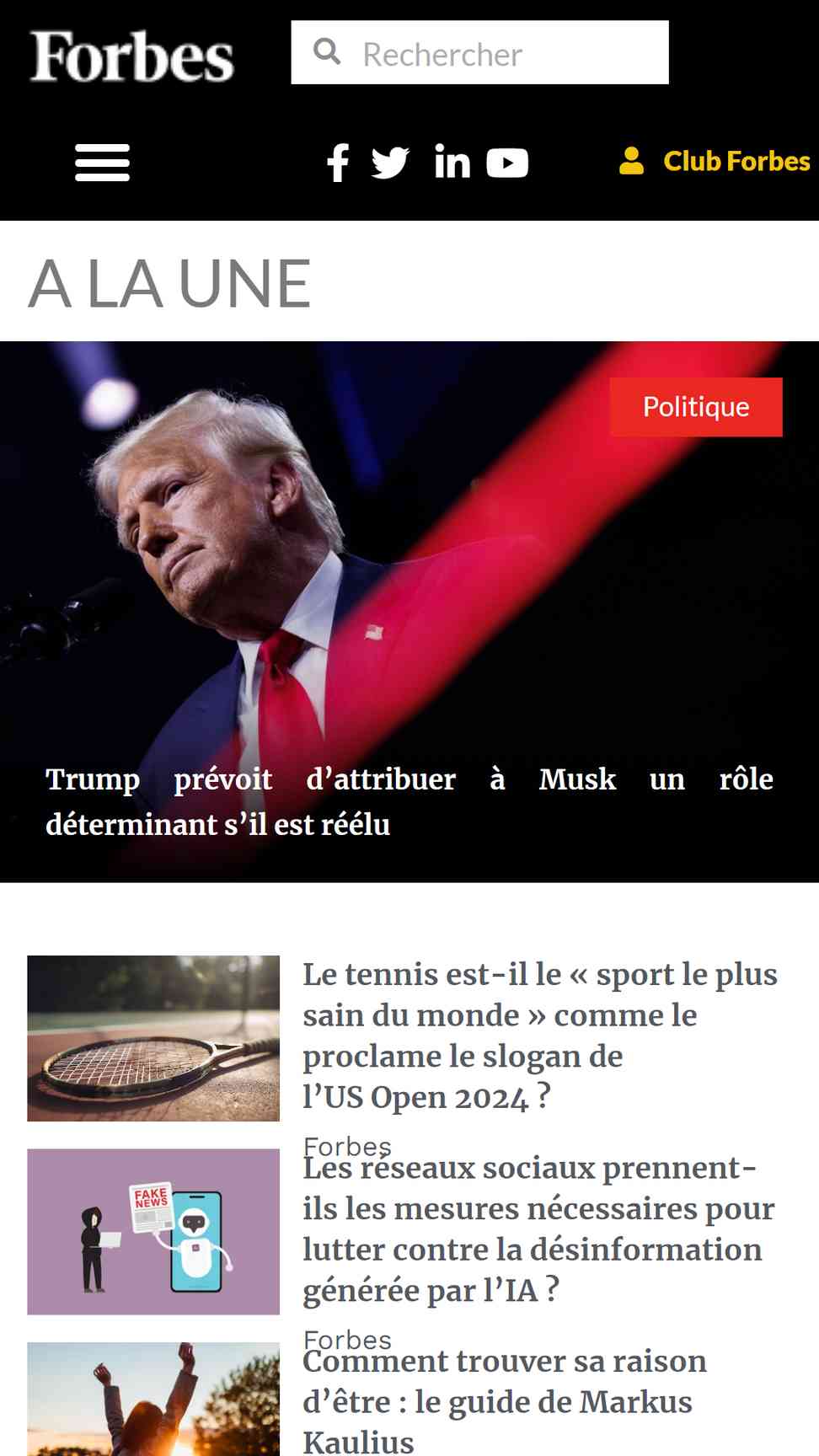Open the fake news illustration thumbnail
The height and width of the screenshot is (1456, 819).
click(x=153, y=1231)
